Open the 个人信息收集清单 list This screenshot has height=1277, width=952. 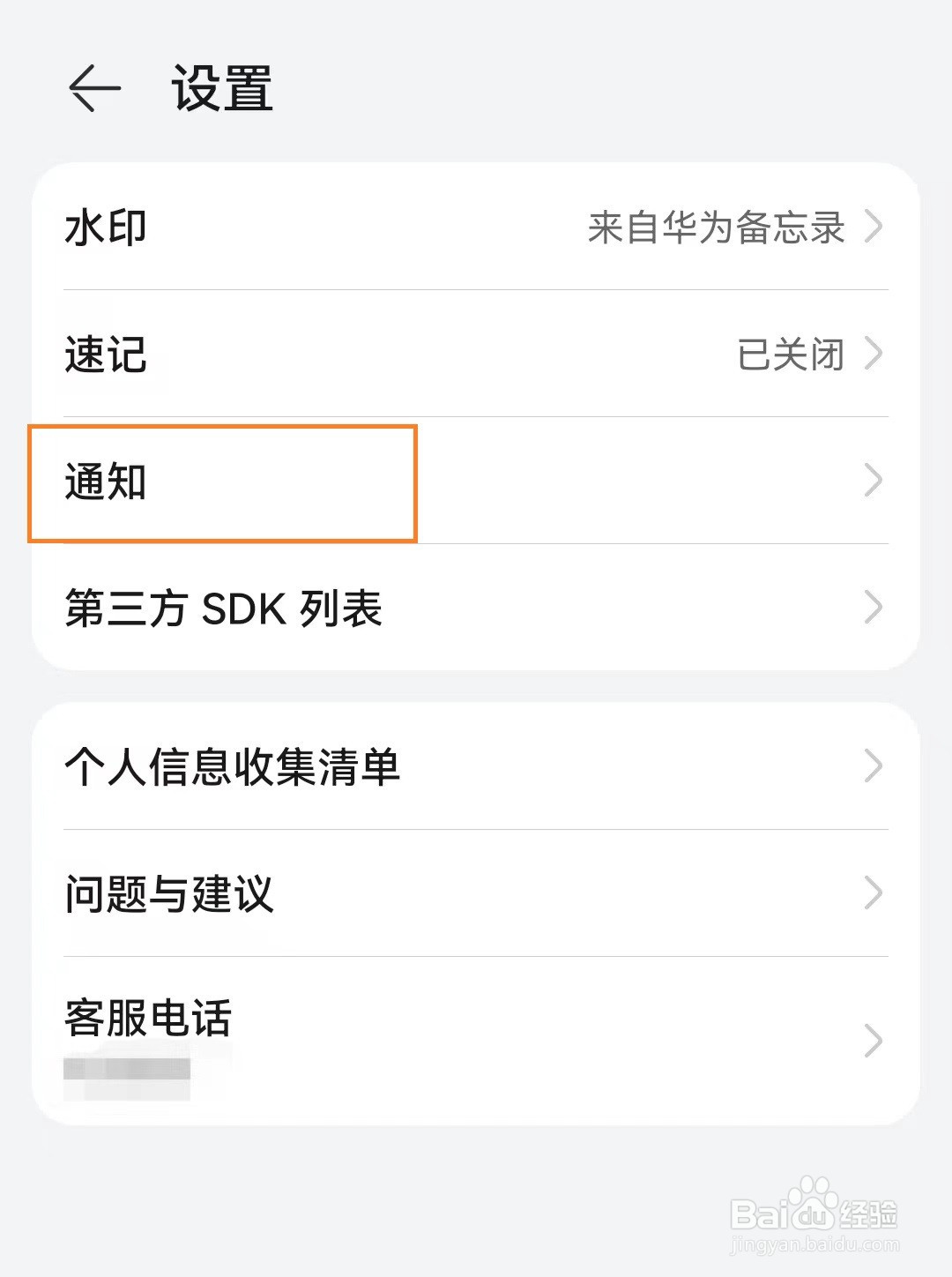coord(353,767)
